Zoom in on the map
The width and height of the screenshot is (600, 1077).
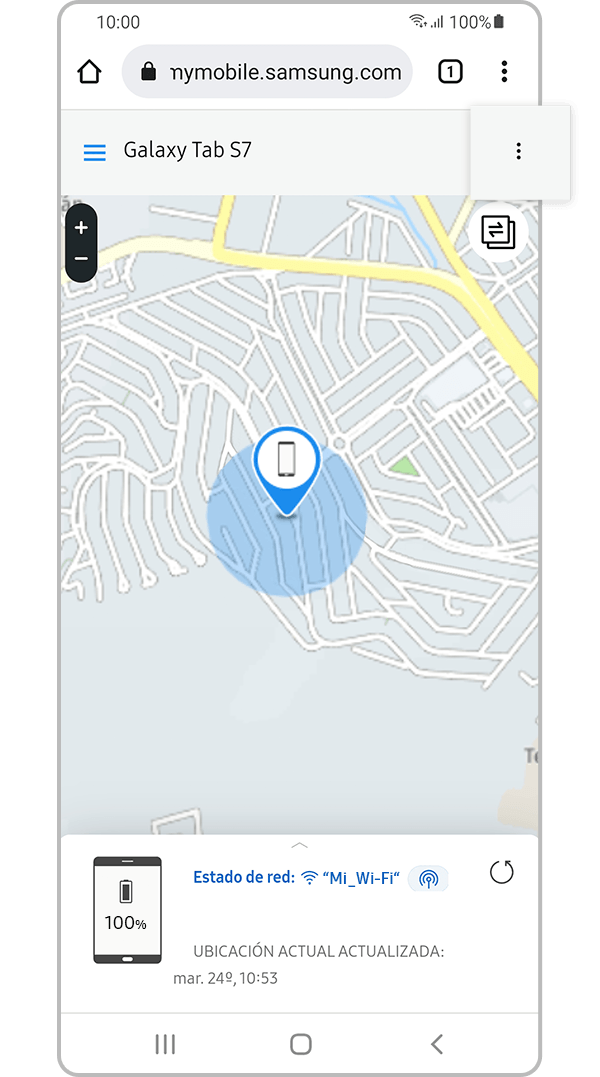tap(81, 228)
